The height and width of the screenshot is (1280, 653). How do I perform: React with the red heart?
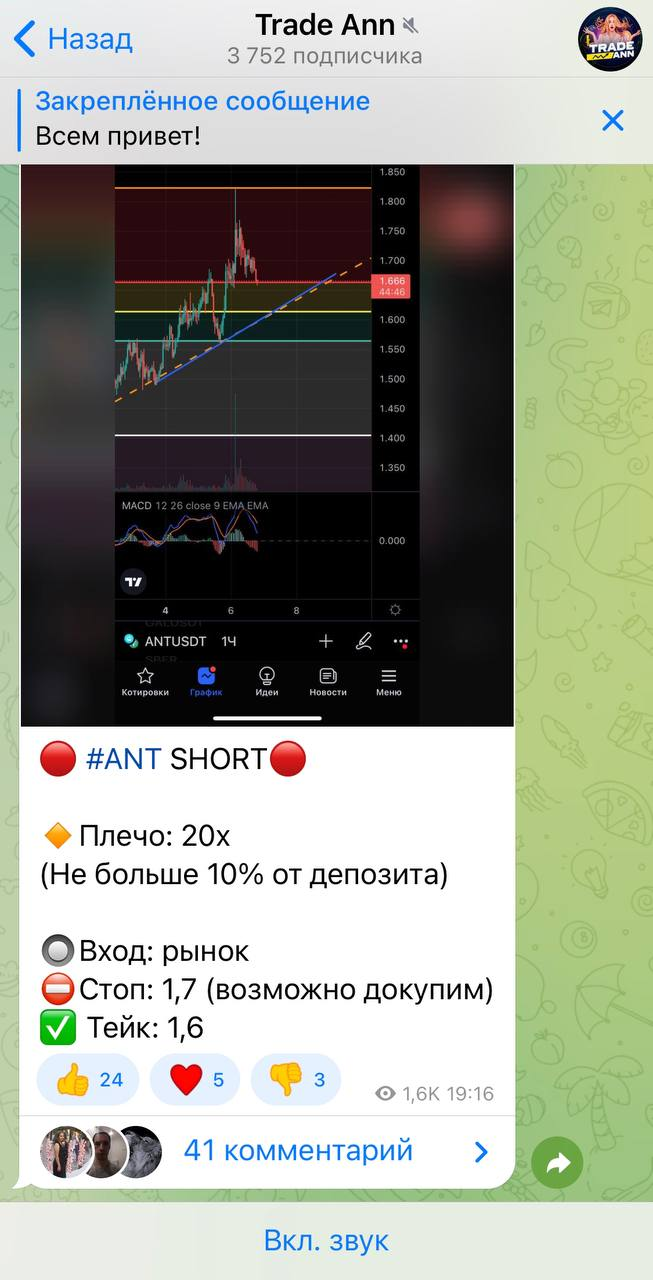[194, 1080]
